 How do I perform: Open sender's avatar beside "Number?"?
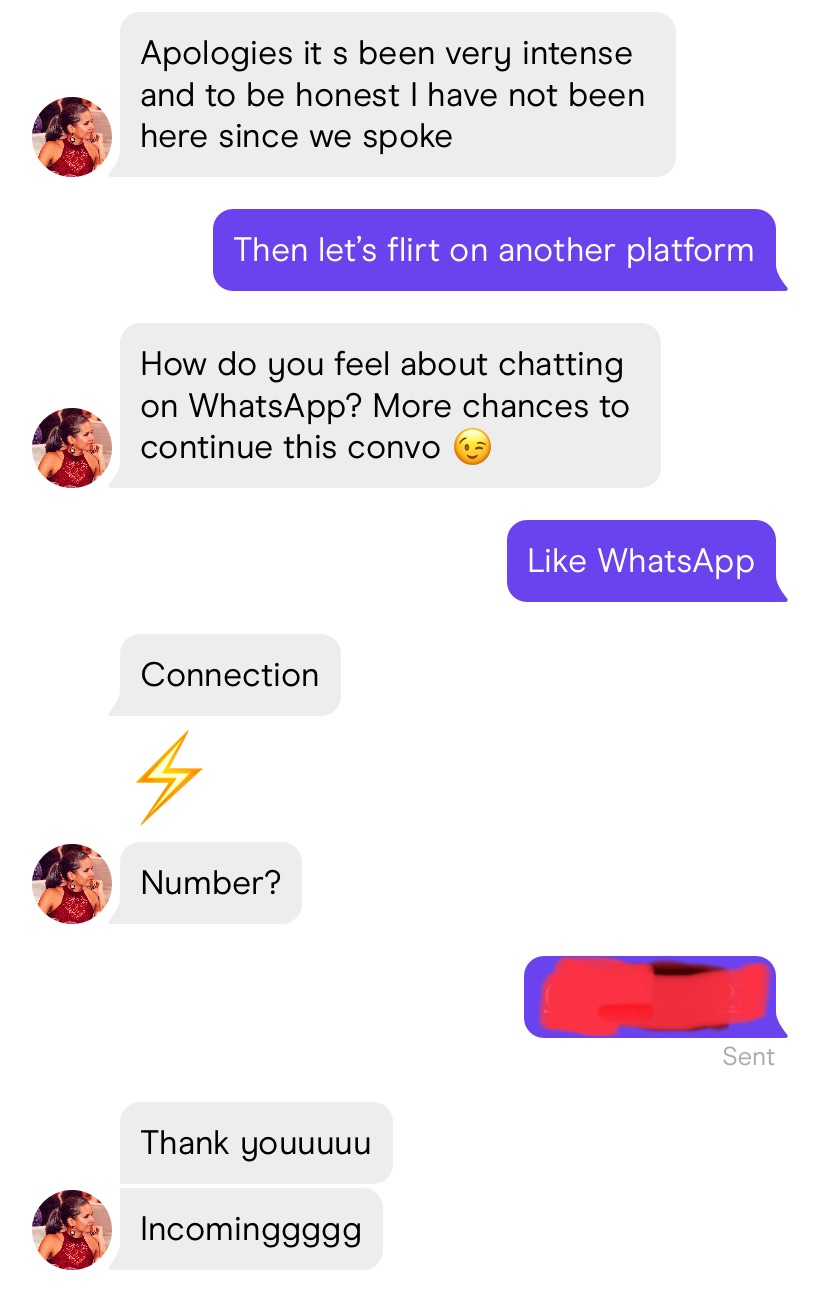click(71, 883)
